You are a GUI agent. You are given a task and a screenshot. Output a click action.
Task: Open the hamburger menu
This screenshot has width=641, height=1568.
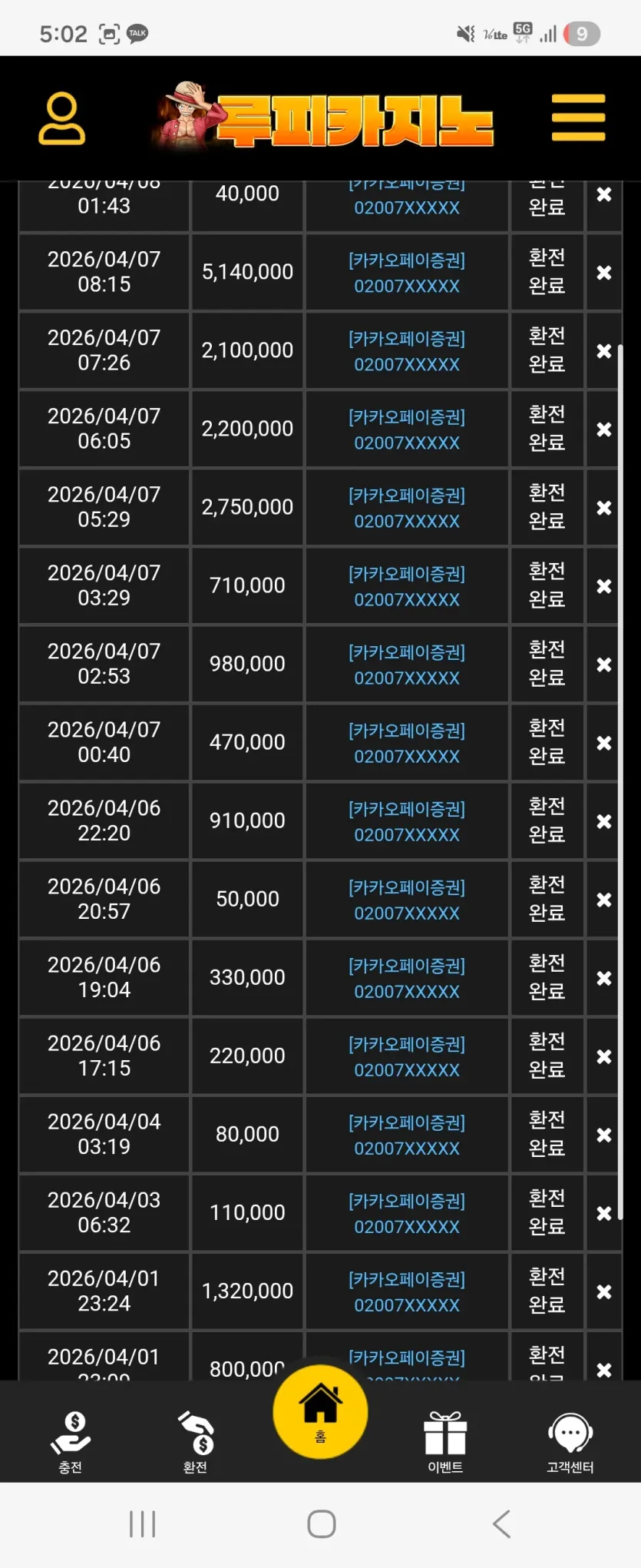pyautogui.click(x=578, y=118)
